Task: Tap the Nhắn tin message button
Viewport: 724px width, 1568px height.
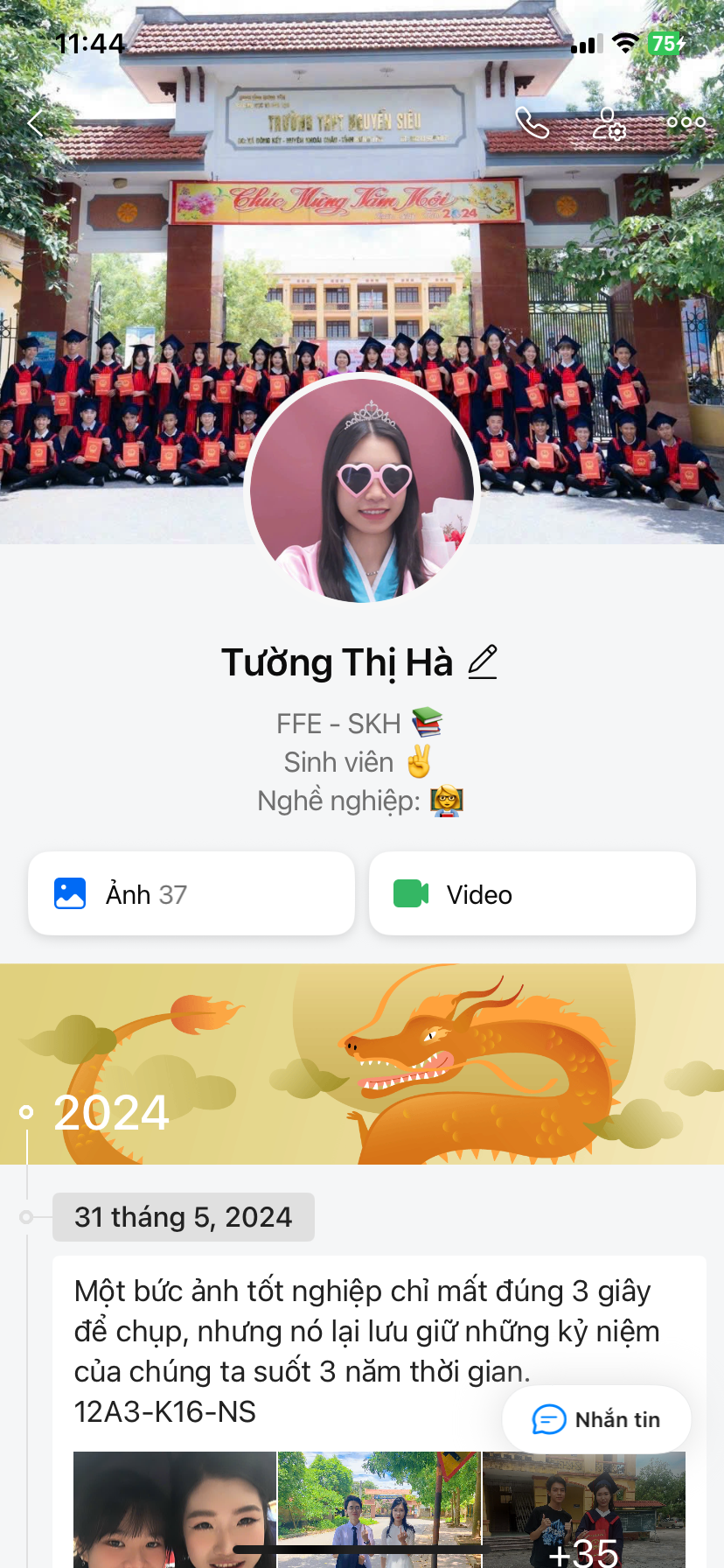Action: pos(596,1419)
